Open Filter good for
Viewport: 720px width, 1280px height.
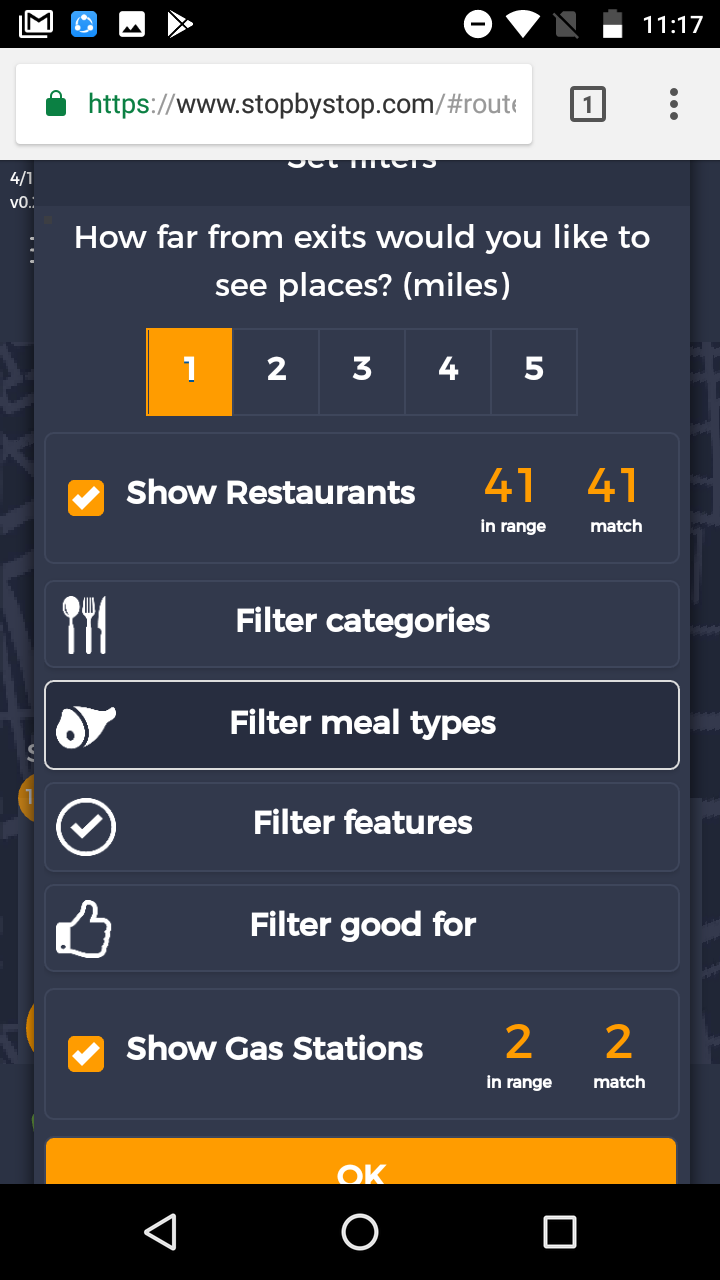tap(362, 927)
